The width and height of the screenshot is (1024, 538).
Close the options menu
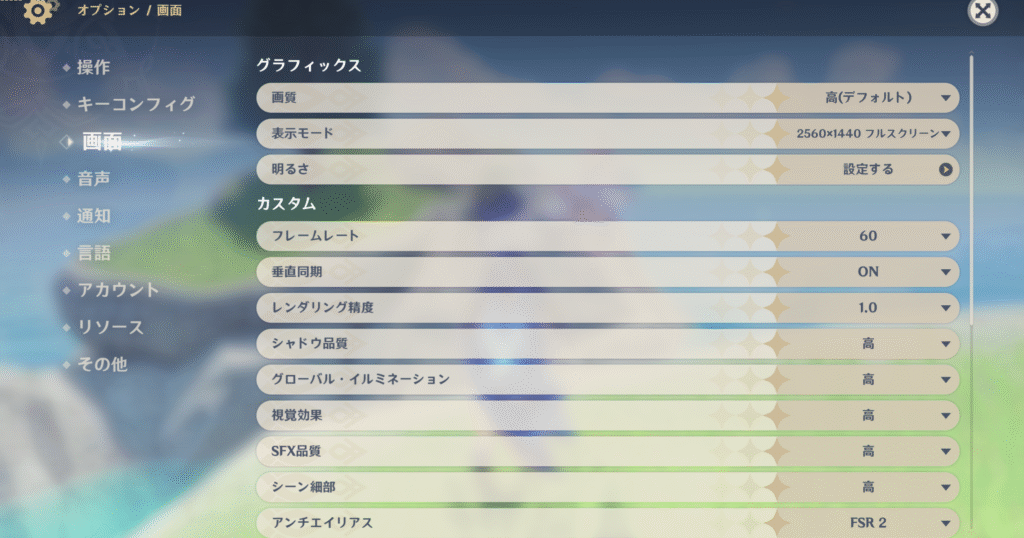point(983,12)
